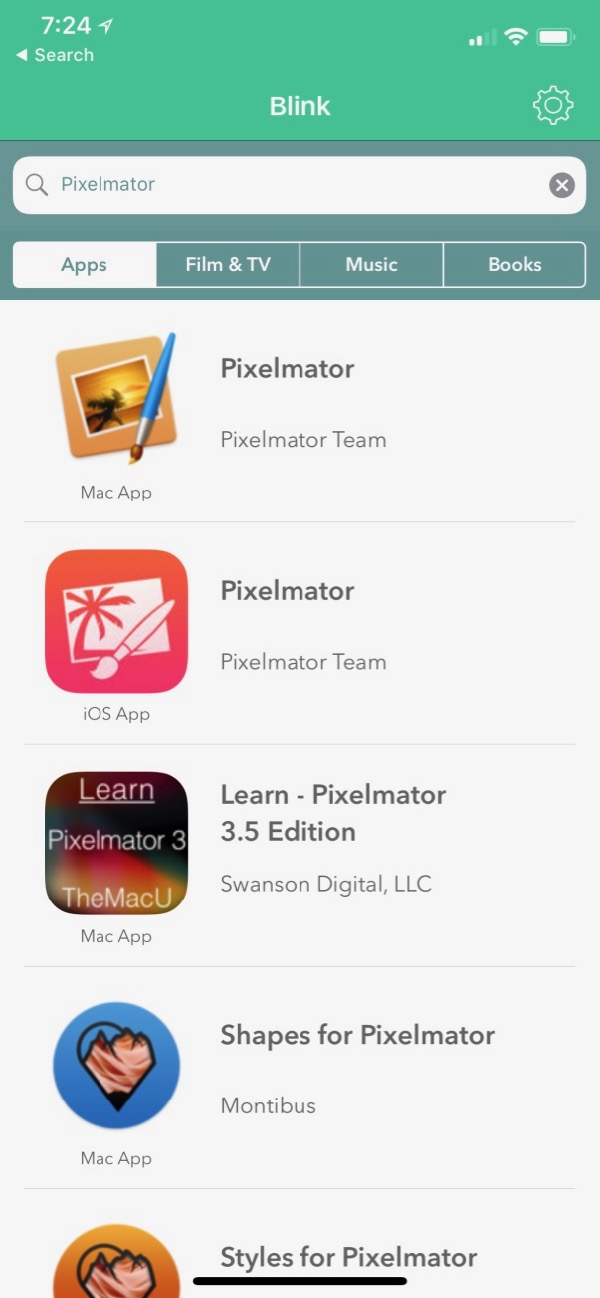Clear the Pixelmator search text

click(x=562, y=185)
